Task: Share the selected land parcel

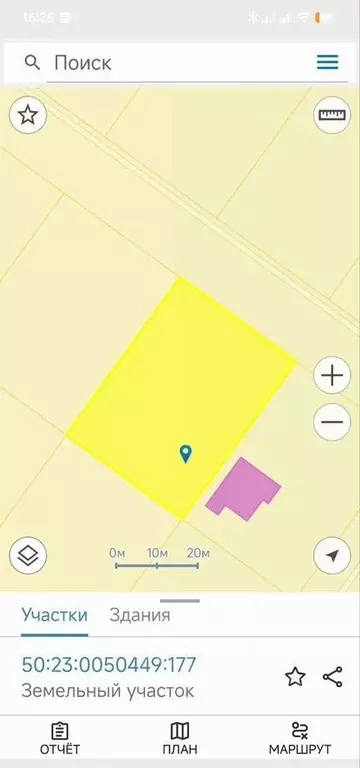Action: pos(333,677)
